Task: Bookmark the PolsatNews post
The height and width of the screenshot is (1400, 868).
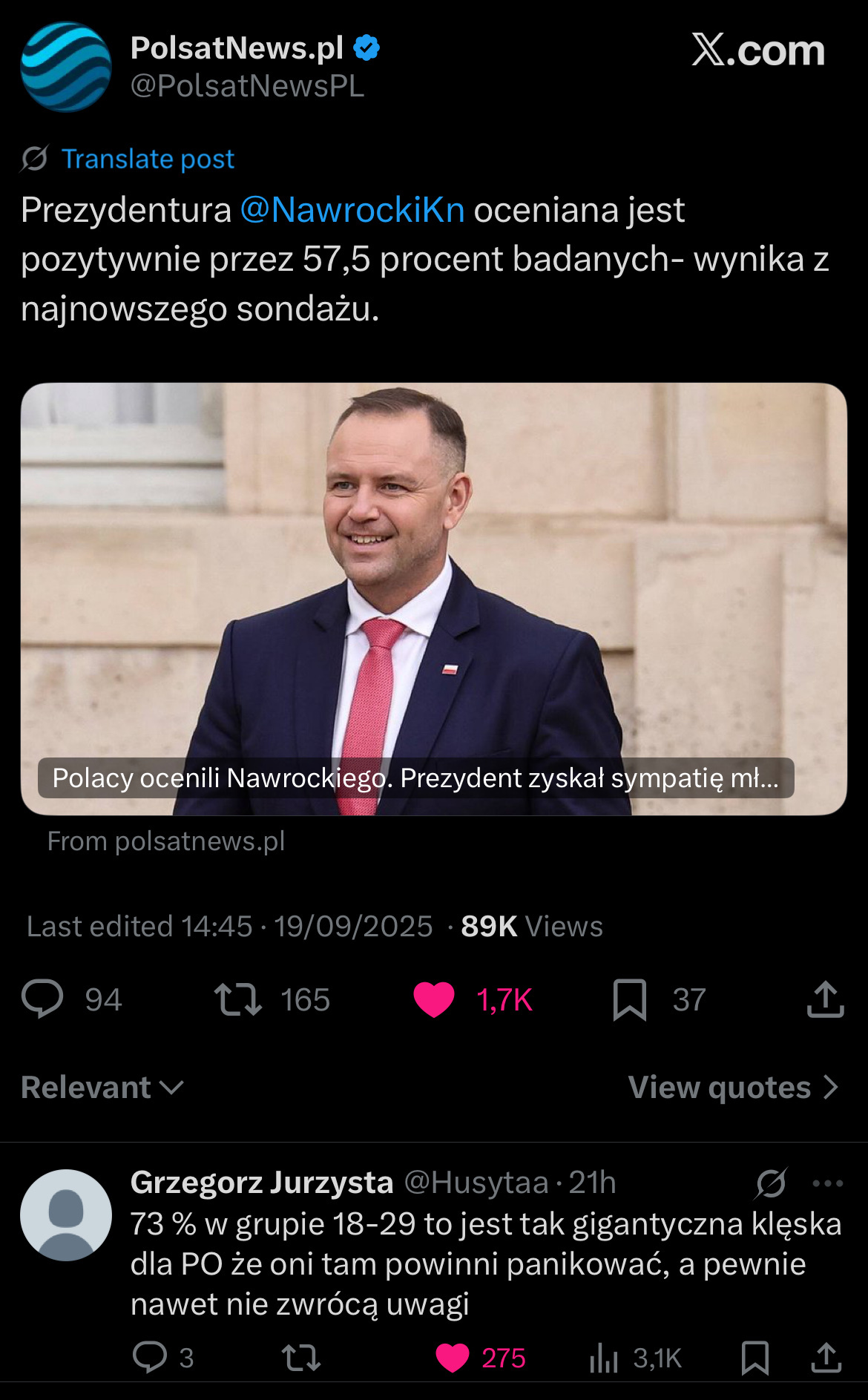Action: point(630,999)
